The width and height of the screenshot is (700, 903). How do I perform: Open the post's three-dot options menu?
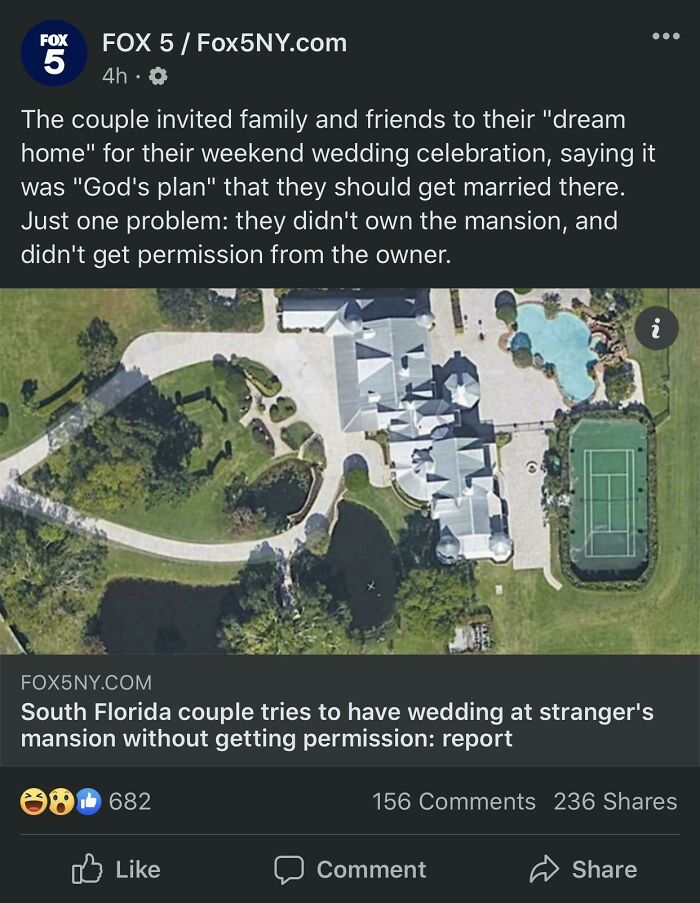pos(665,37)
